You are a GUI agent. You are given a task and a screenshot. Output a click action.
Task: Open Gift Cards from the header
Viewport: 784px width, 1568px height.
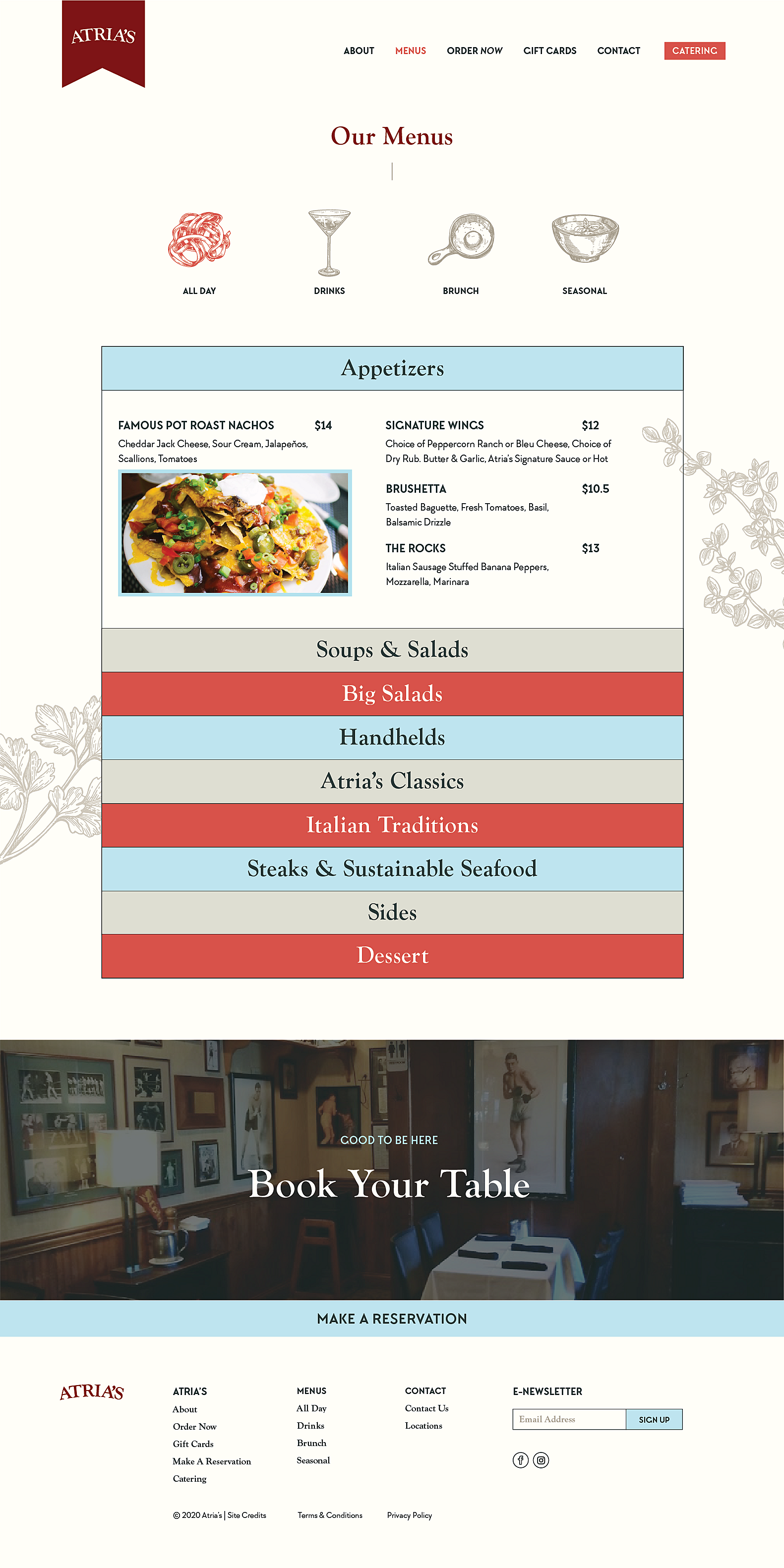[549, 51]
